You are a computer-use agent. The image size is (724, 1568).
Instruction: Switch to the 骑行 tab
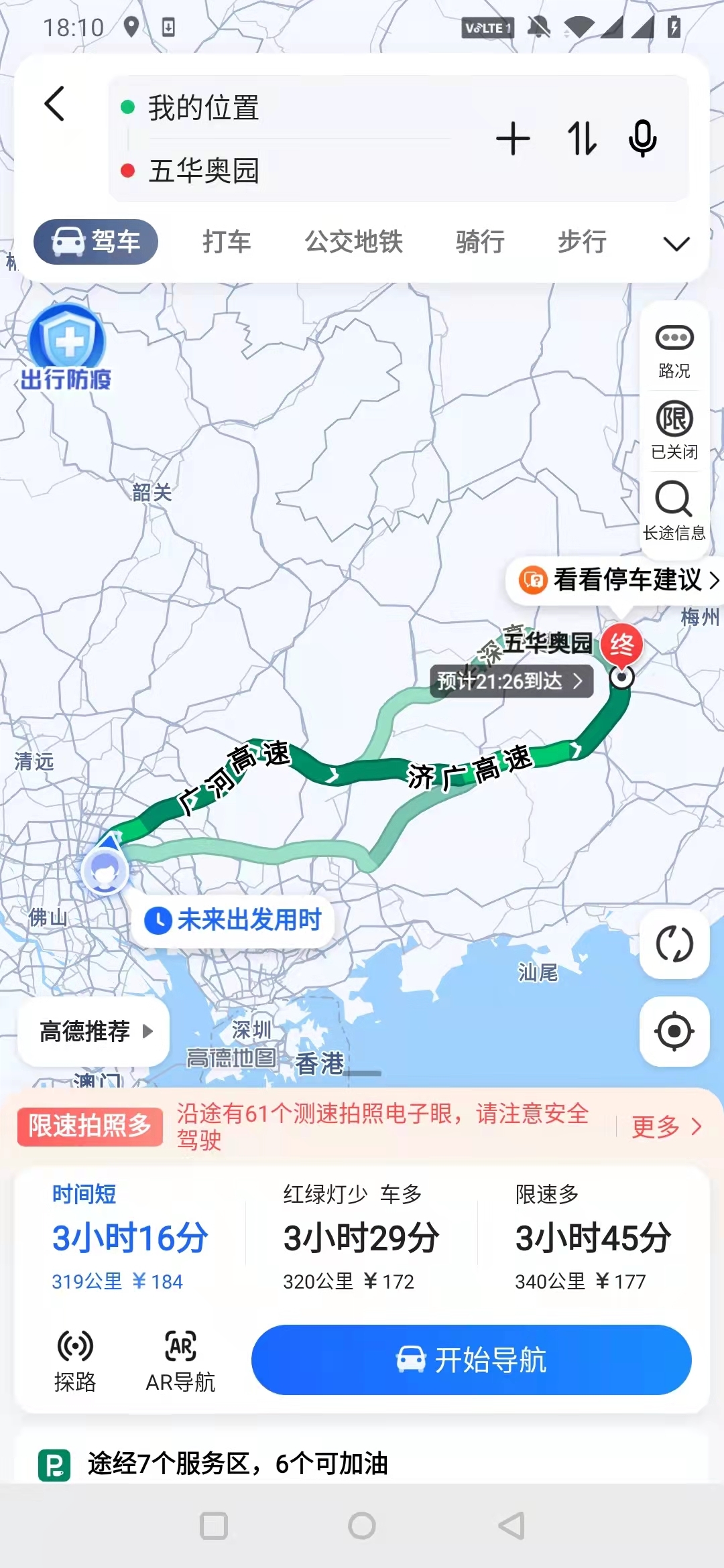[480, 242]
